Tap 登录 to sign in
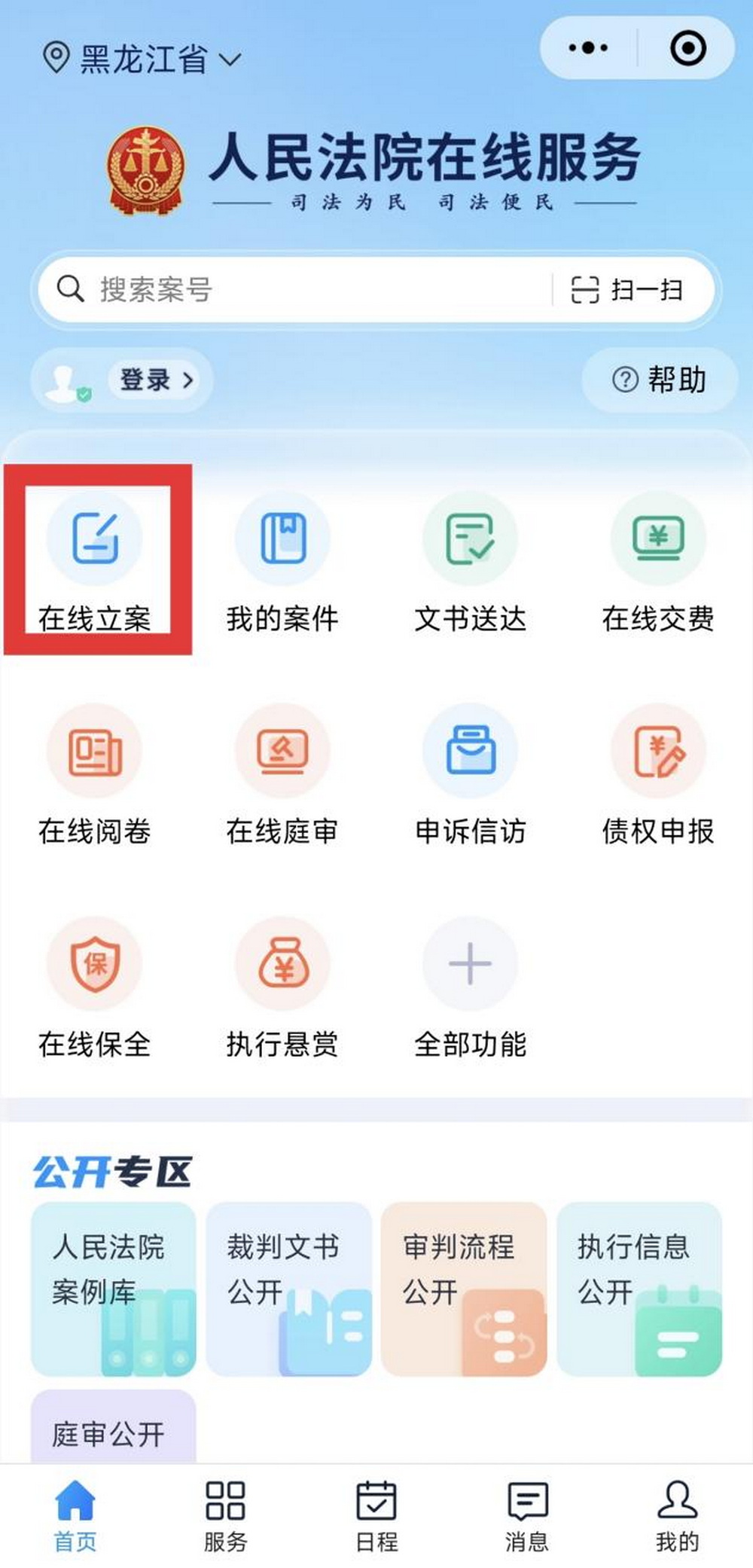 pyautogui.click(x=156, y=380)
